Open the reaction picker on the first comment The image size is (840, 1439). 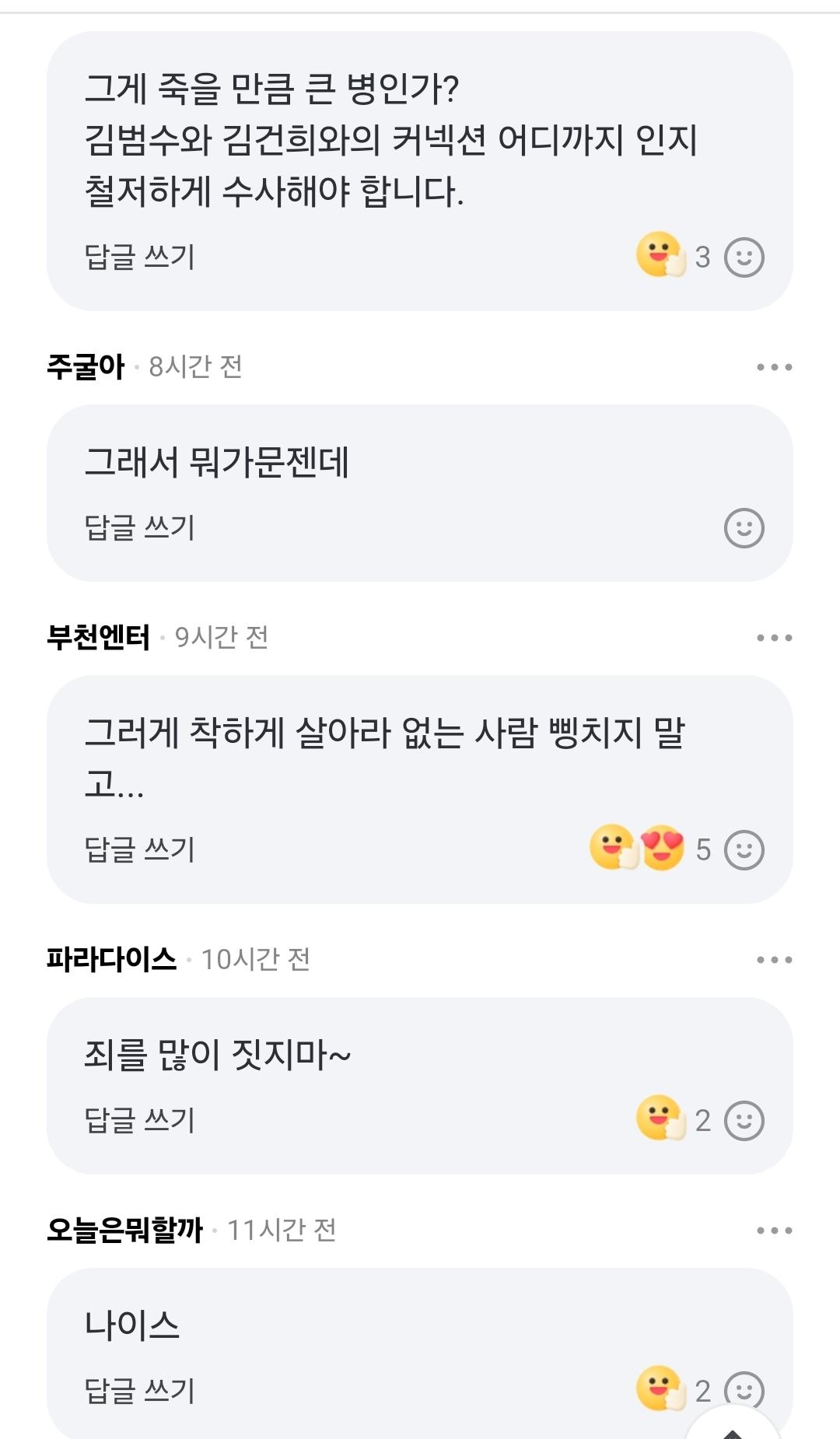click(x=745, y=257)
